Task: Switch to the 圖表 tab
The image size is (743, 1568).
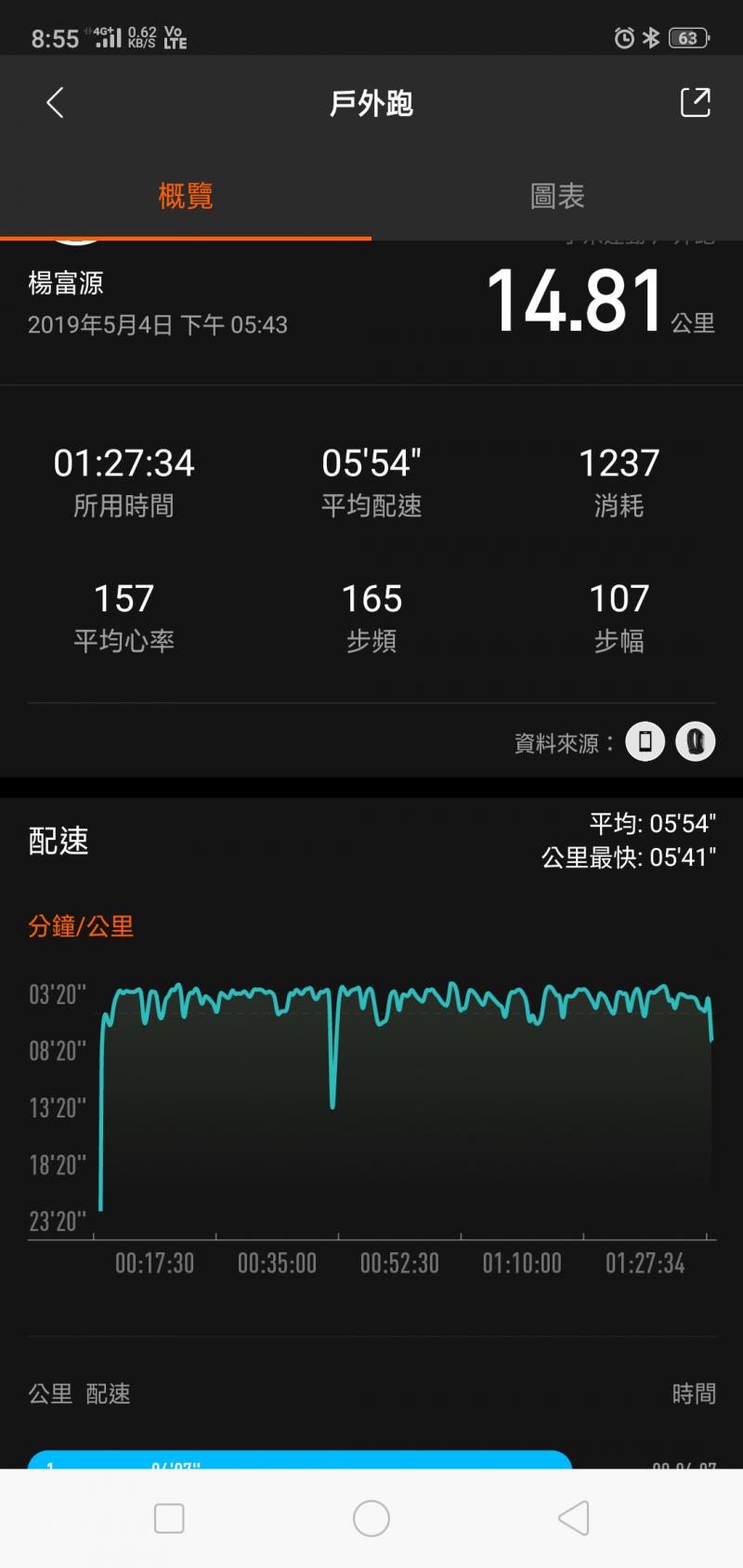Action: point(557,196)
